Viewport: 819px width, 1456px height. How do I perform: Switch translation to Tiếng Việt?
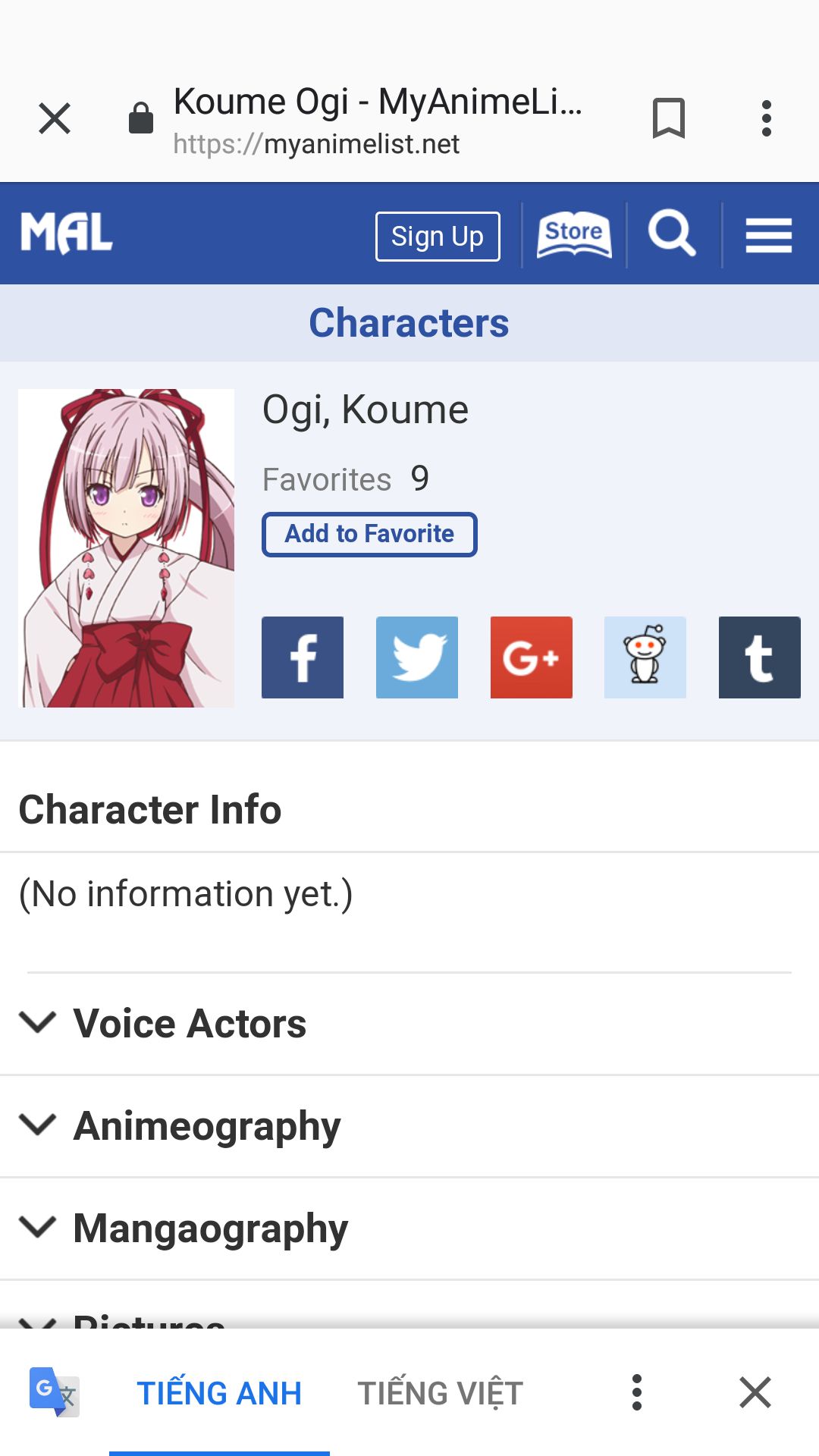tap(441, 1393)
